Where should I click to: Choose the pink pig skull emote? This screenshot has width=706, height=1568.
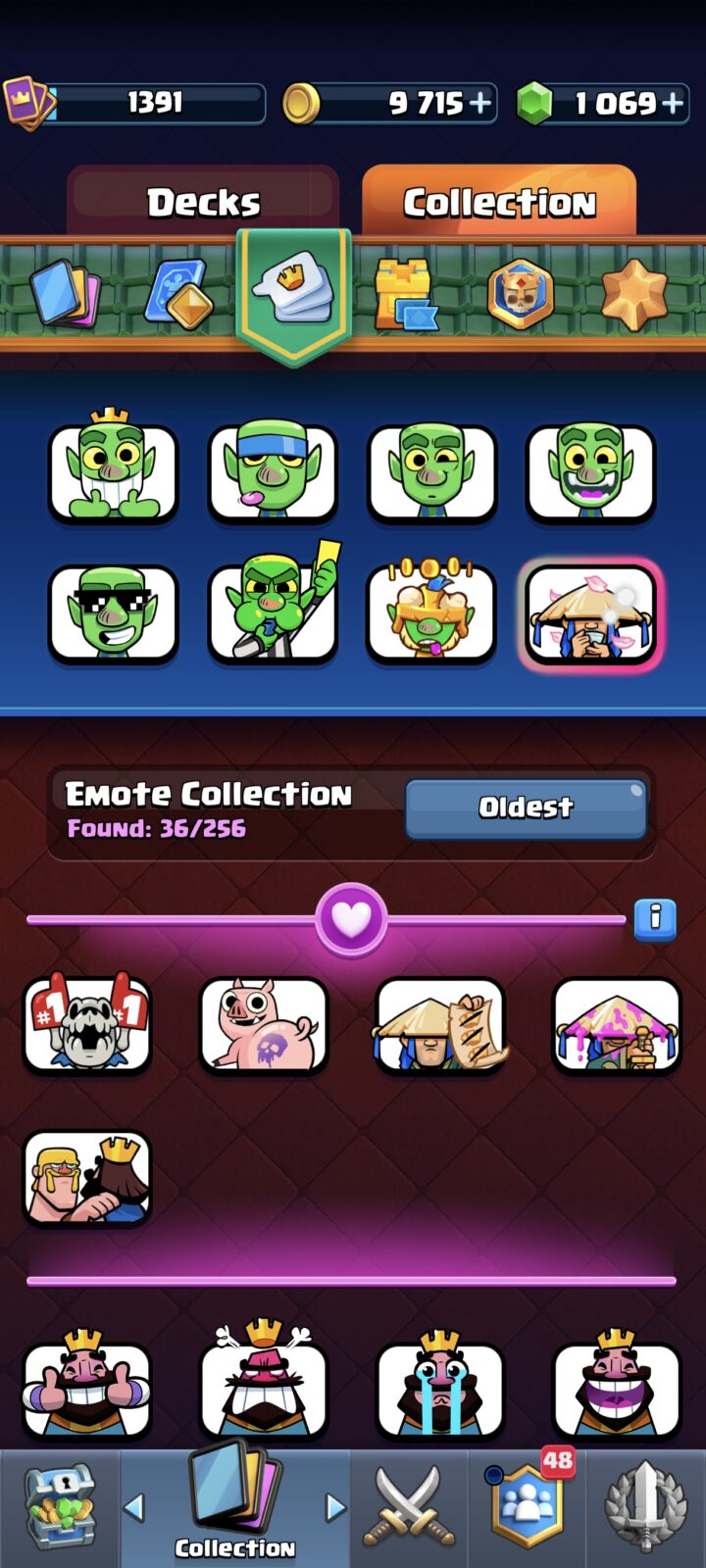(x=264, y=1025)
